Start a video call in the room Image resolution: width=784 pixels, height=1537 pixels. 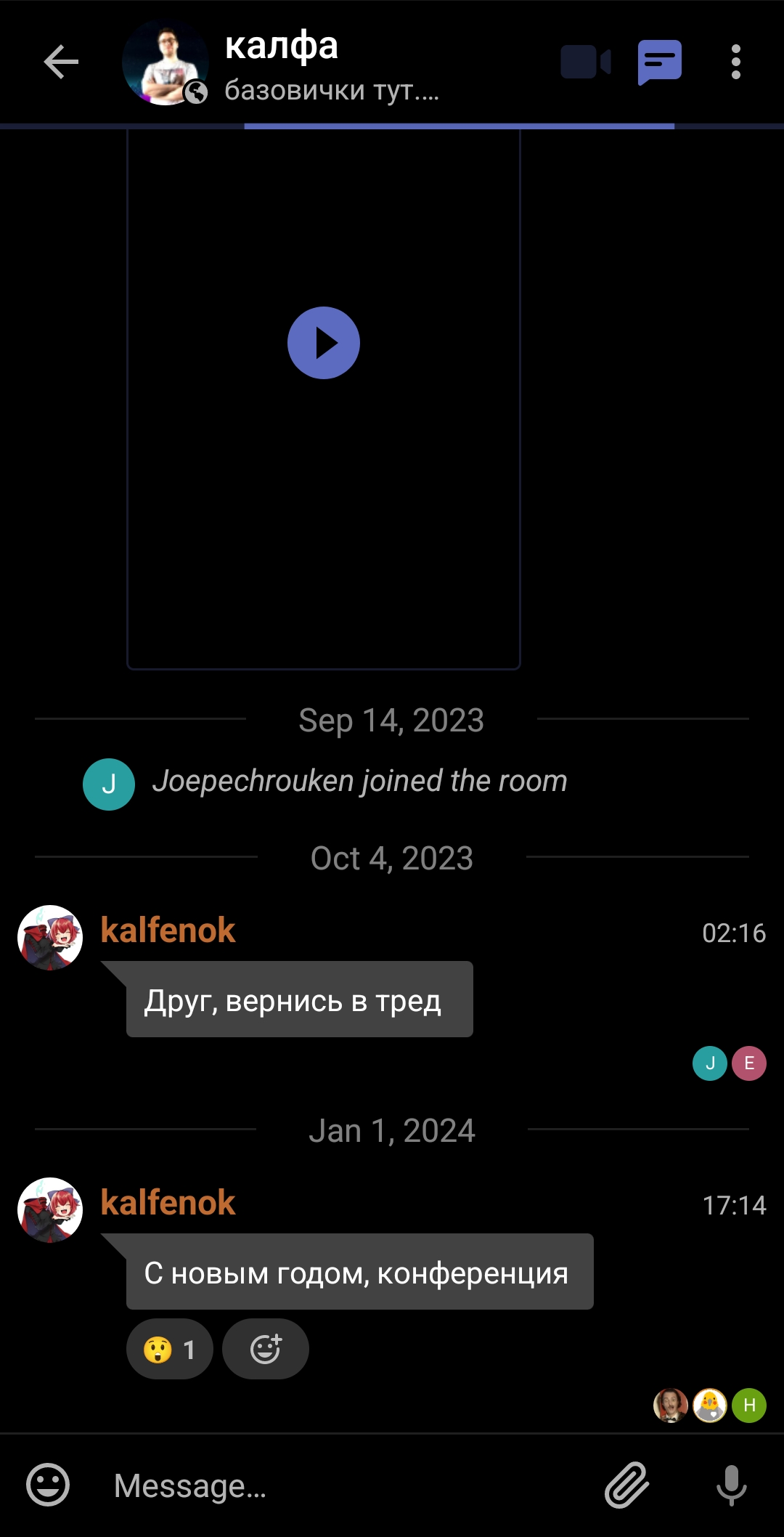(585, 62)
